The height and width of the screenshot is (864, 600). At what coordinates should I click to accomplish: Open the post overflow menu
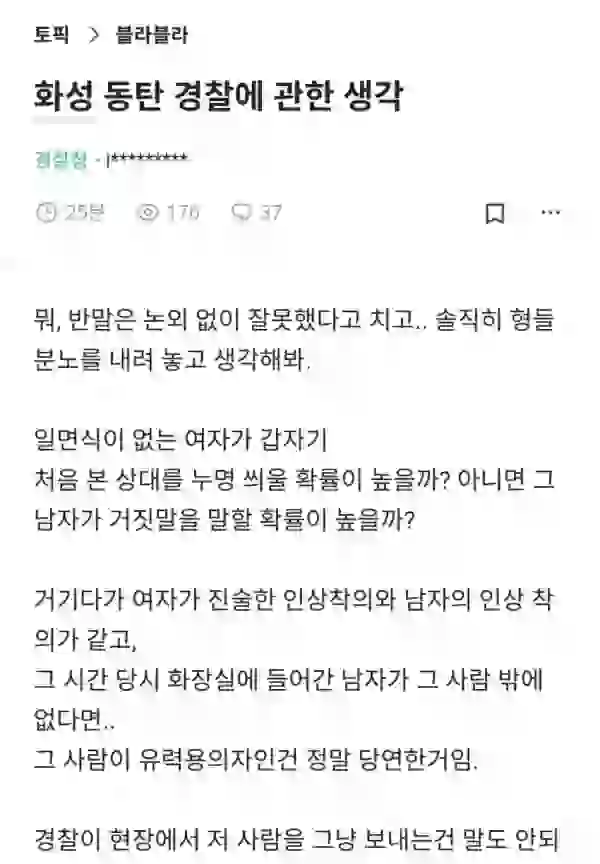click(550, 213)
